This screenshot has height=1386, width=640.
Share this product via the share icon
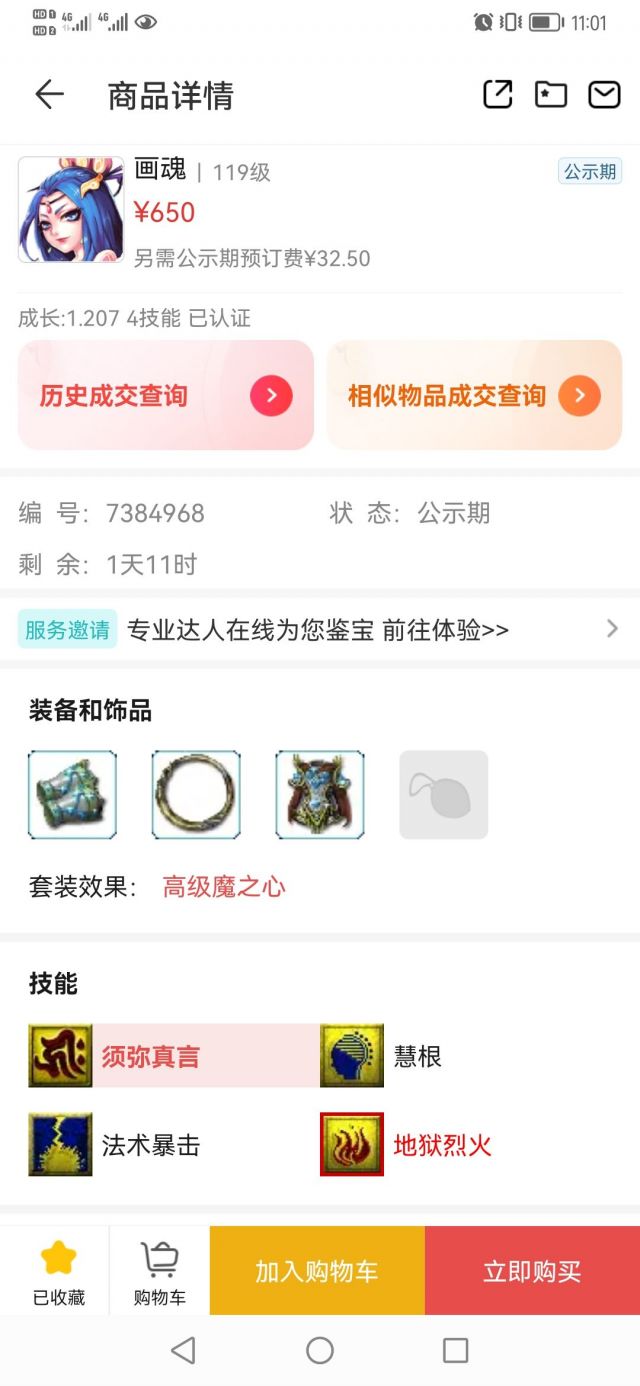[498, 95]
